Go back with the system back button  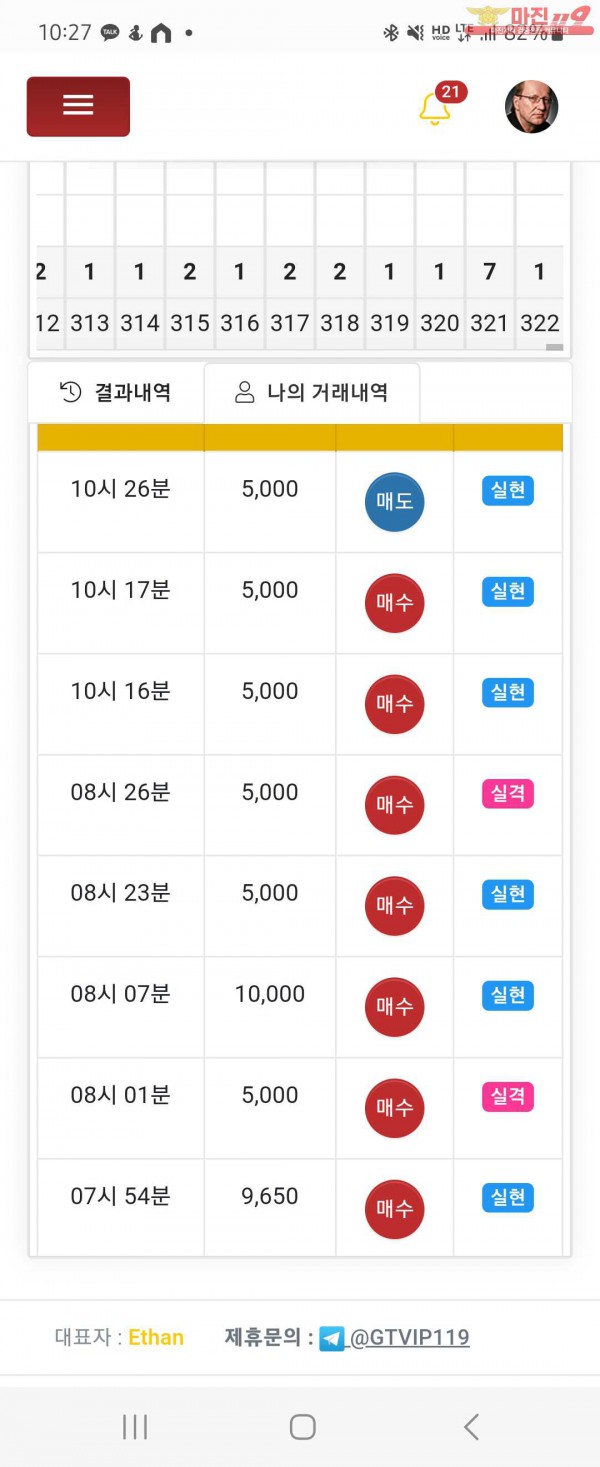[x=471, y=1426]
